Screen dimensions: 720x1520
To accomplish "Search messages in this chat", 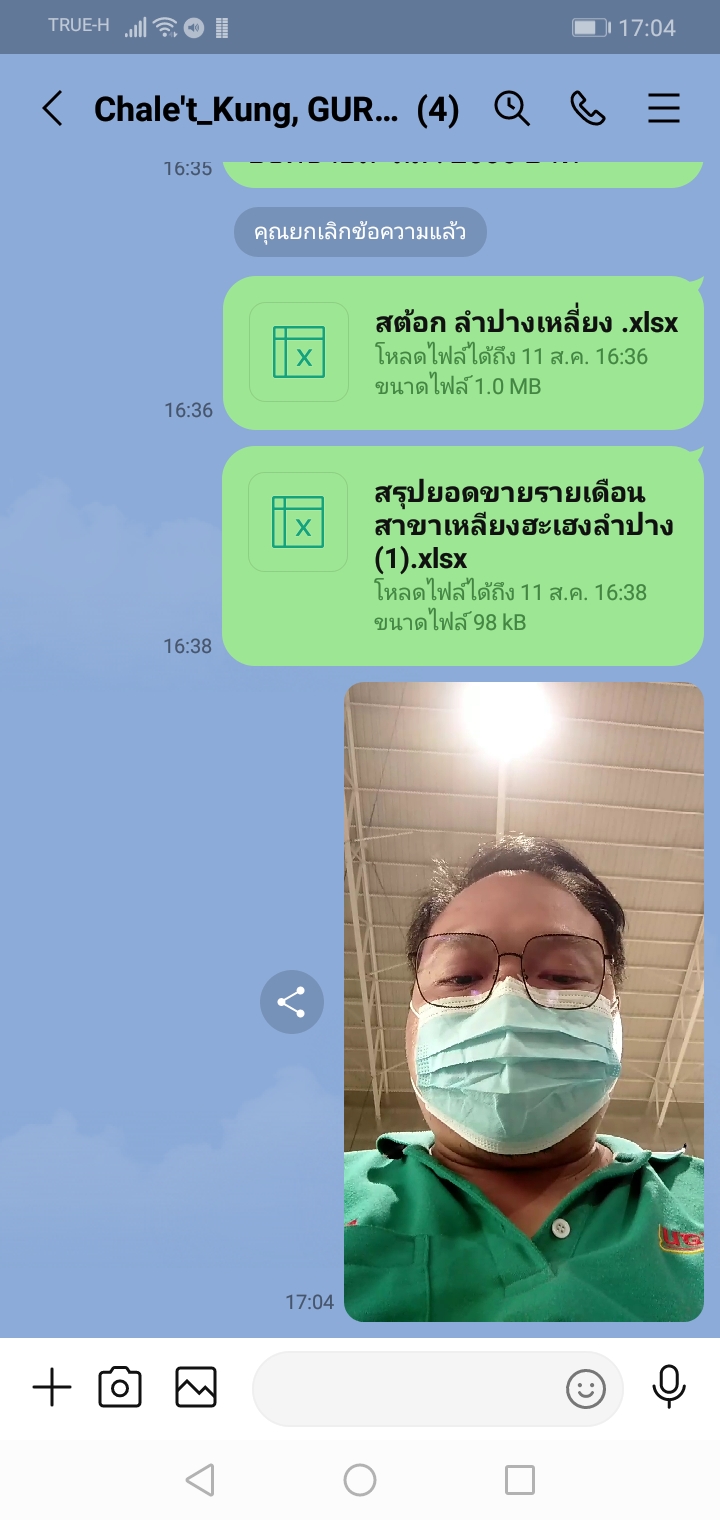I will click(x=512, y=109).
